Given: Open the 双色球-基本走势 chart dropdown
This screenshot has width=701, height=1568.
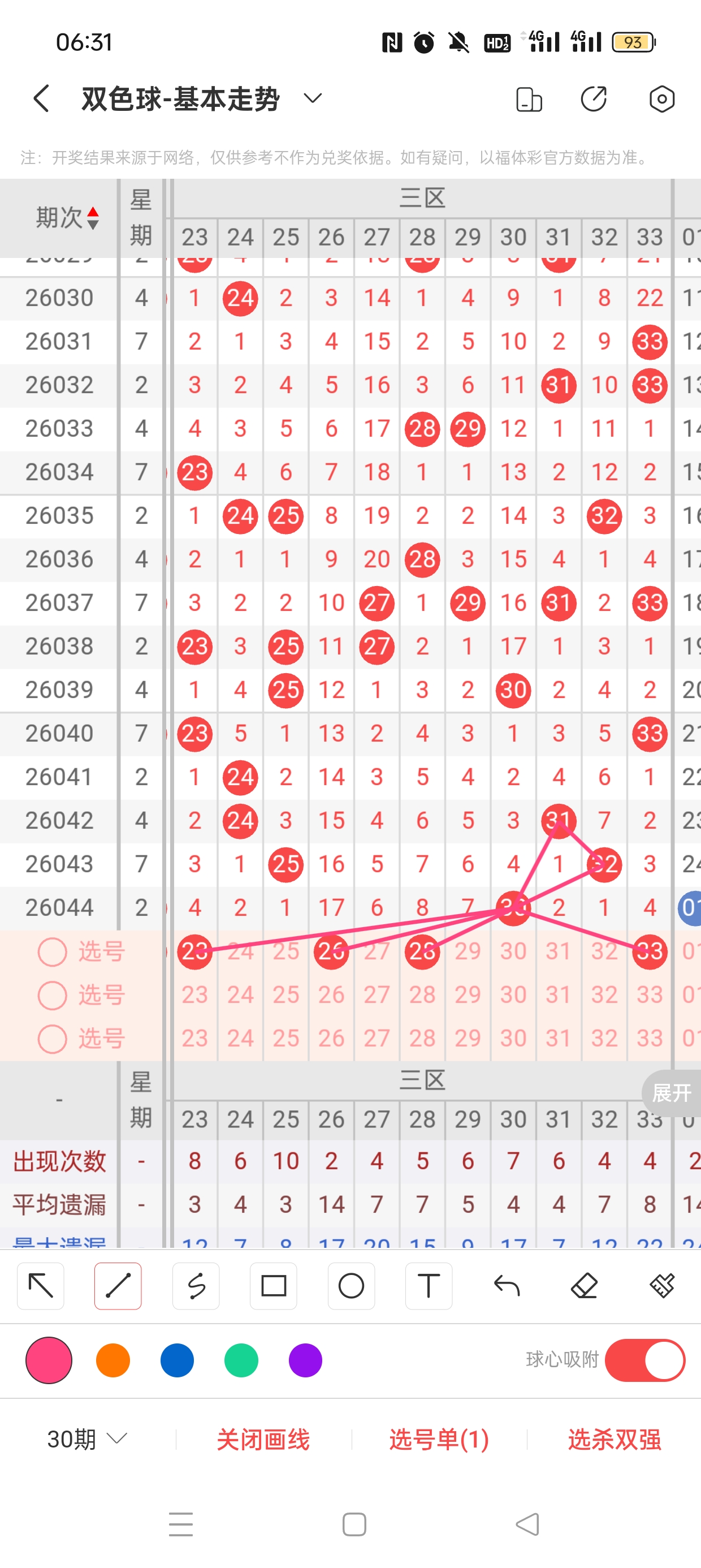Looking at the screenshot, I should tap(312, 98).
